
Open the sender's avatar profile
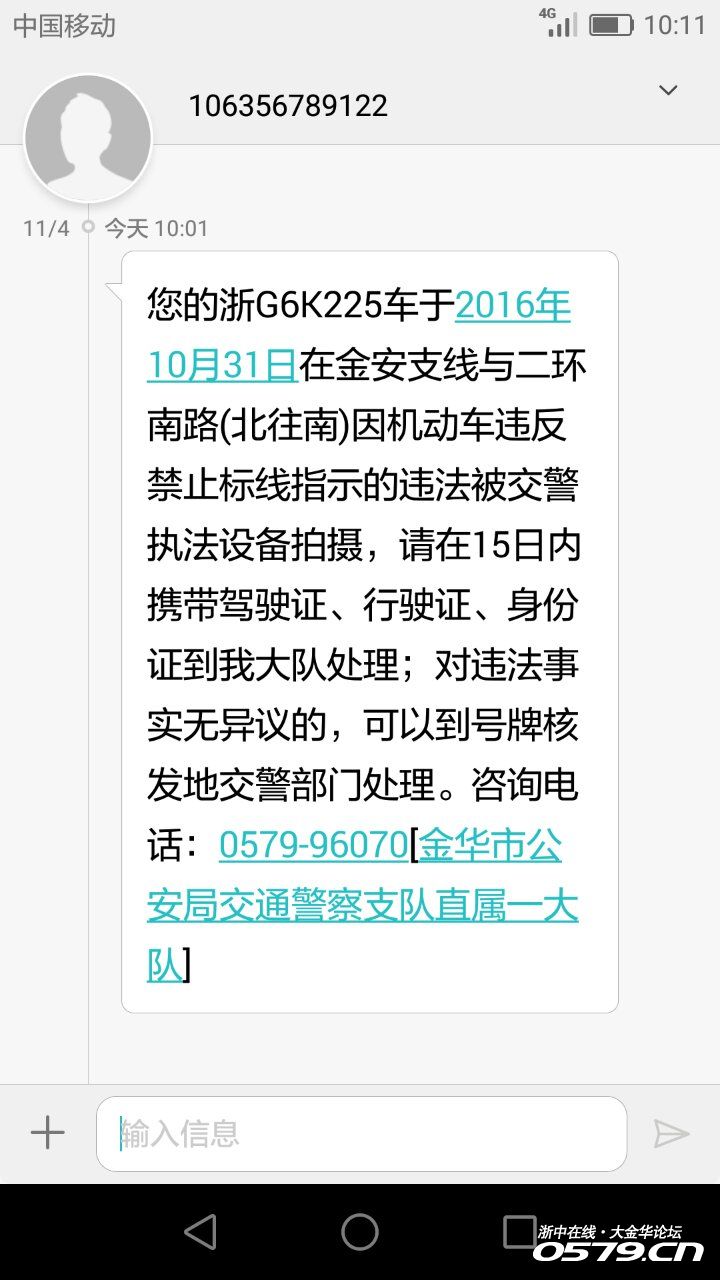tap(88, 138)
